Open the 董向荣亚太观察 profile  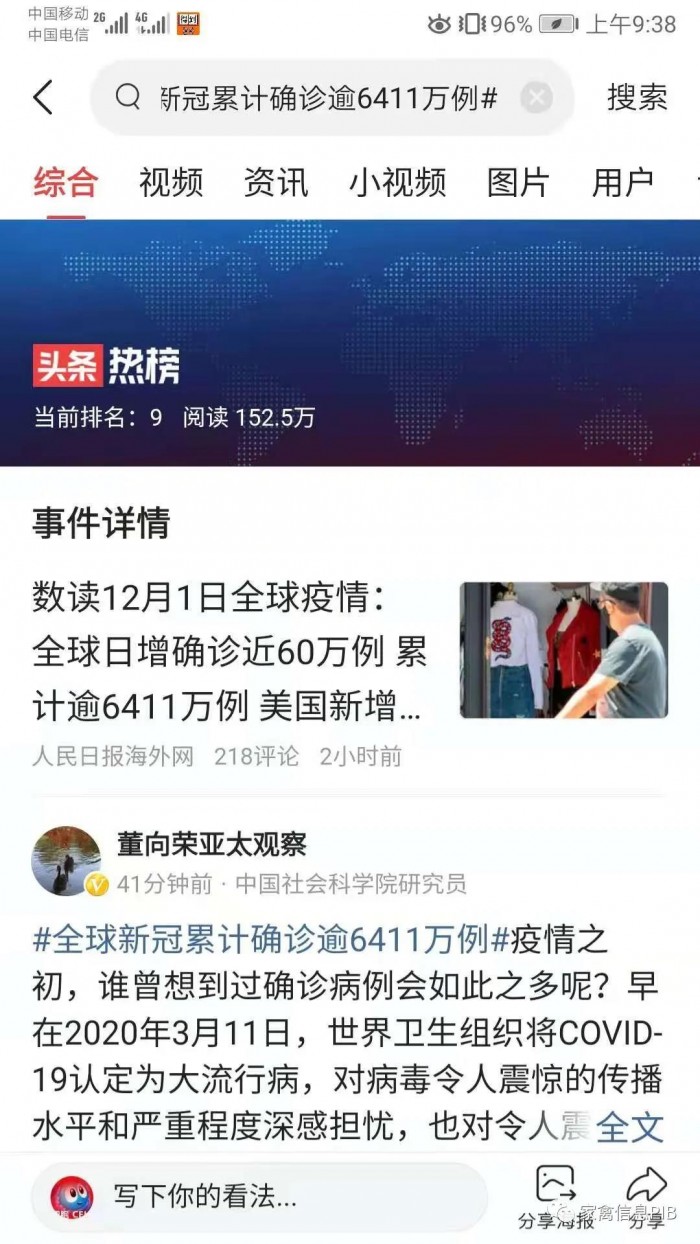tap(212, 845)
